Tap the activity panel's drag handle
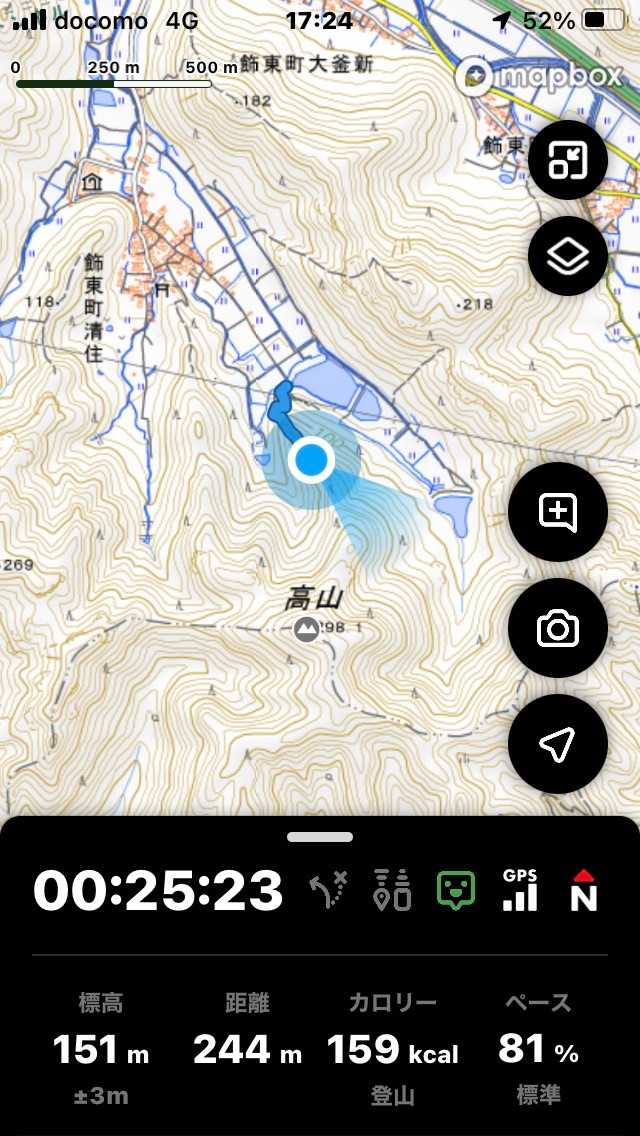The width and height of the screenshot is (640, 1136). point(320,837)
